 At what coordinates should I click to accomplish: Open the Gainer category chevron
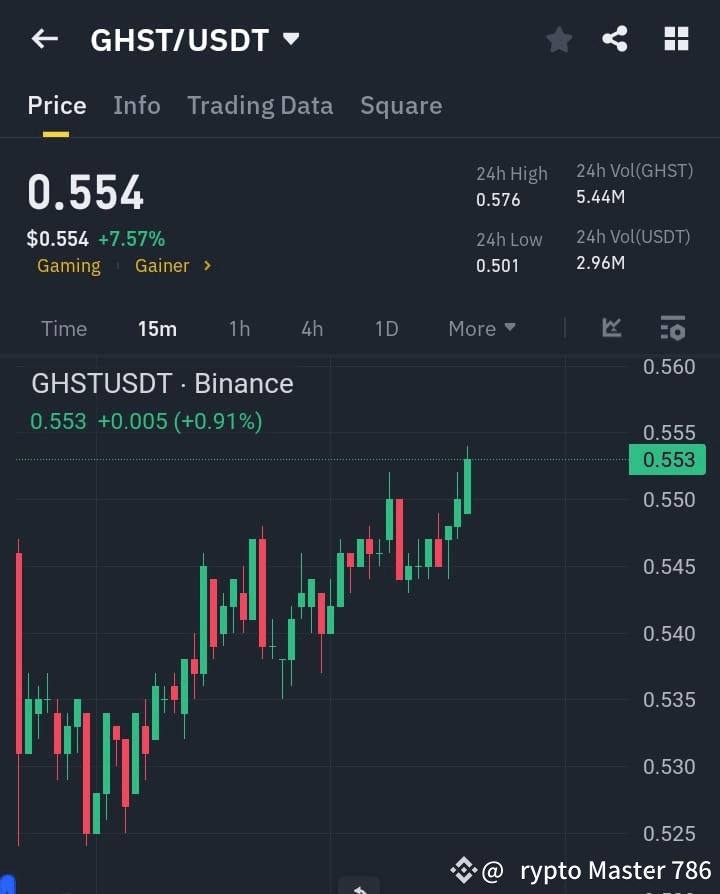(x=207, y=266)
